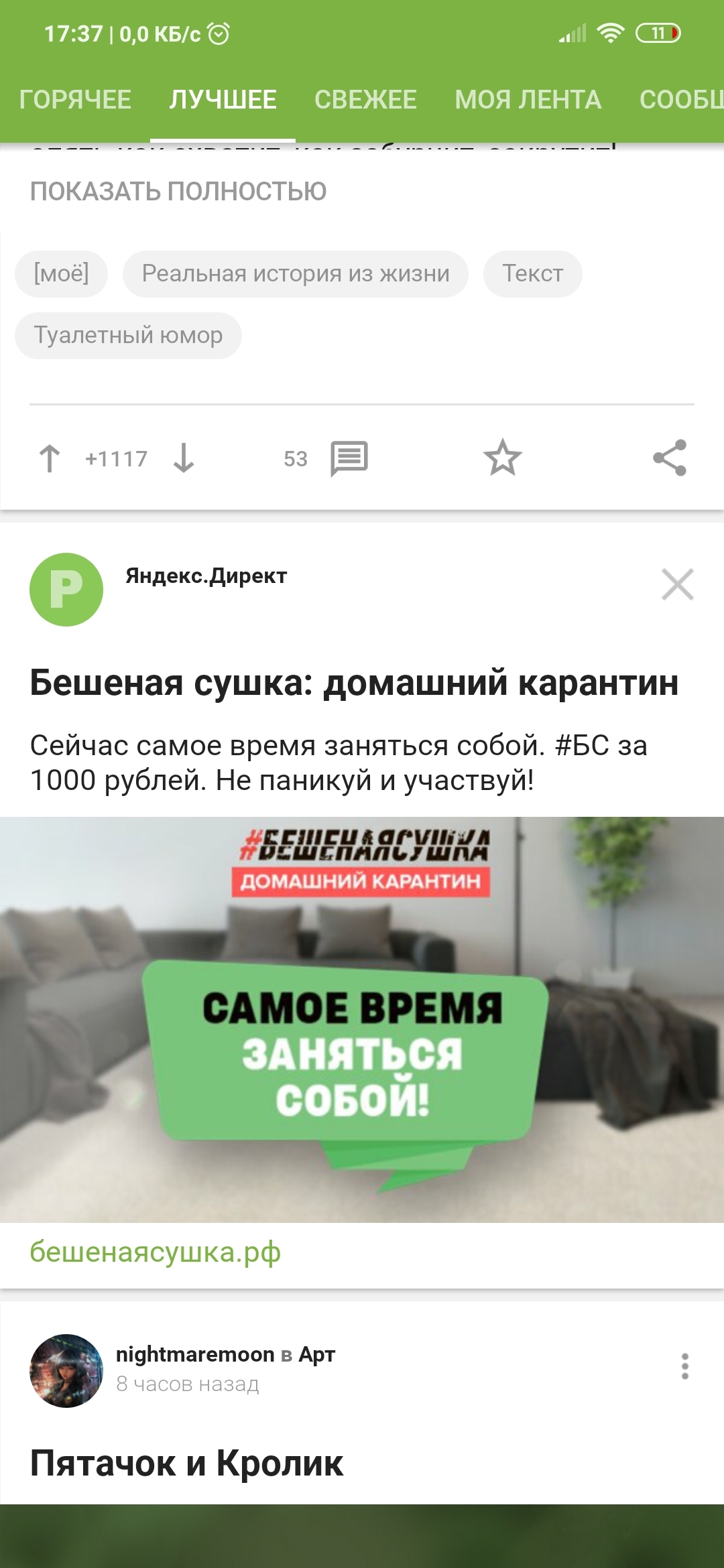Downvote the post rated +1117
The width and height of the screenshot is (724, 1568).
coord(184,459)
